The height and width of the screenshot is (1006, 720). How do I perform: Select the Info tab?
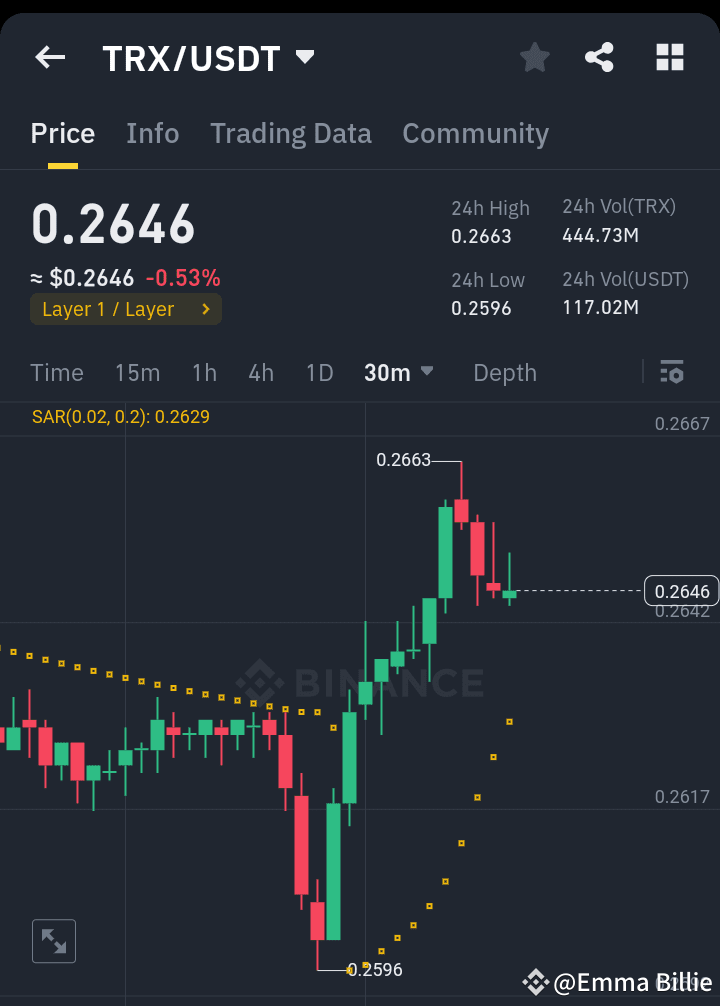(x=152, y=133)
